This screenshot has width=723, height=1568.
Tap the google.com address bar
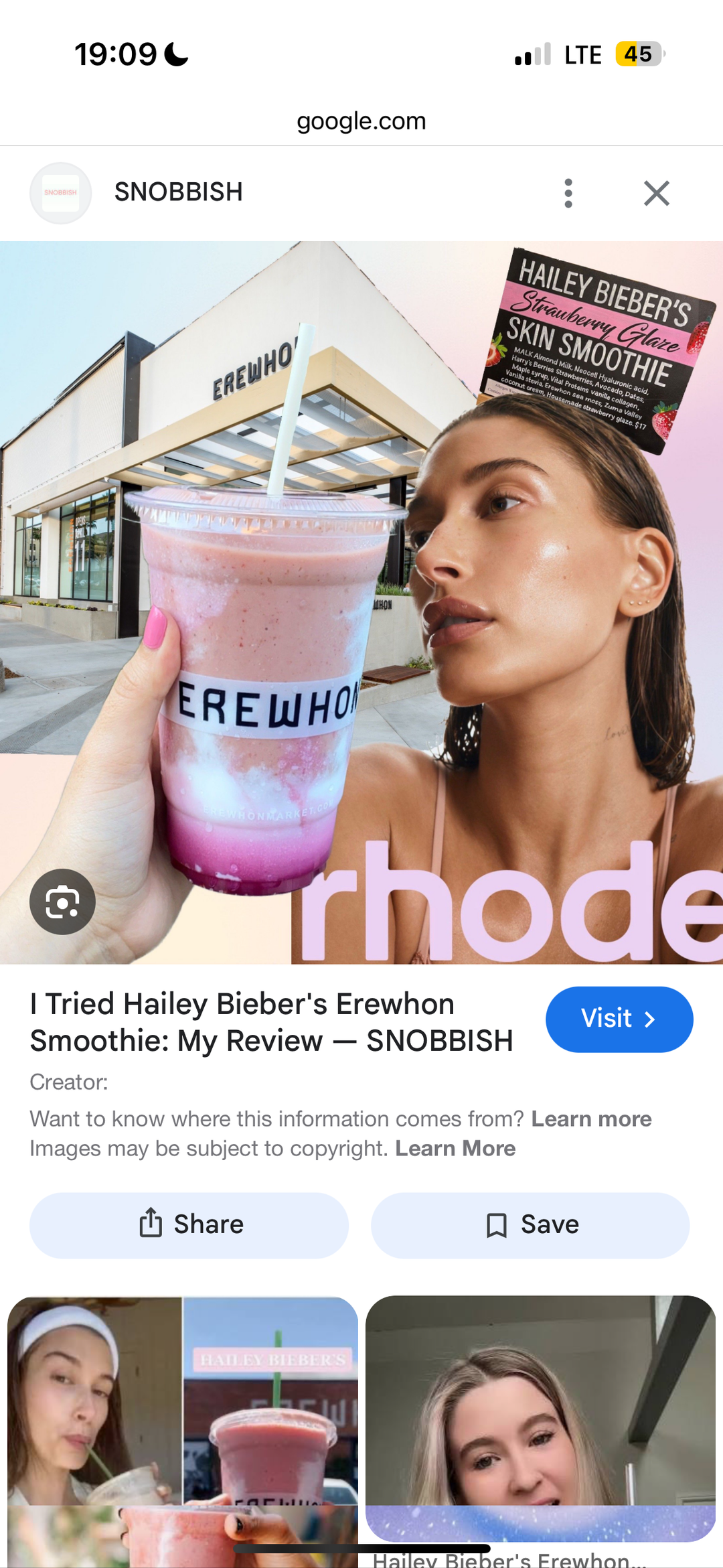(x=361, y=121)
